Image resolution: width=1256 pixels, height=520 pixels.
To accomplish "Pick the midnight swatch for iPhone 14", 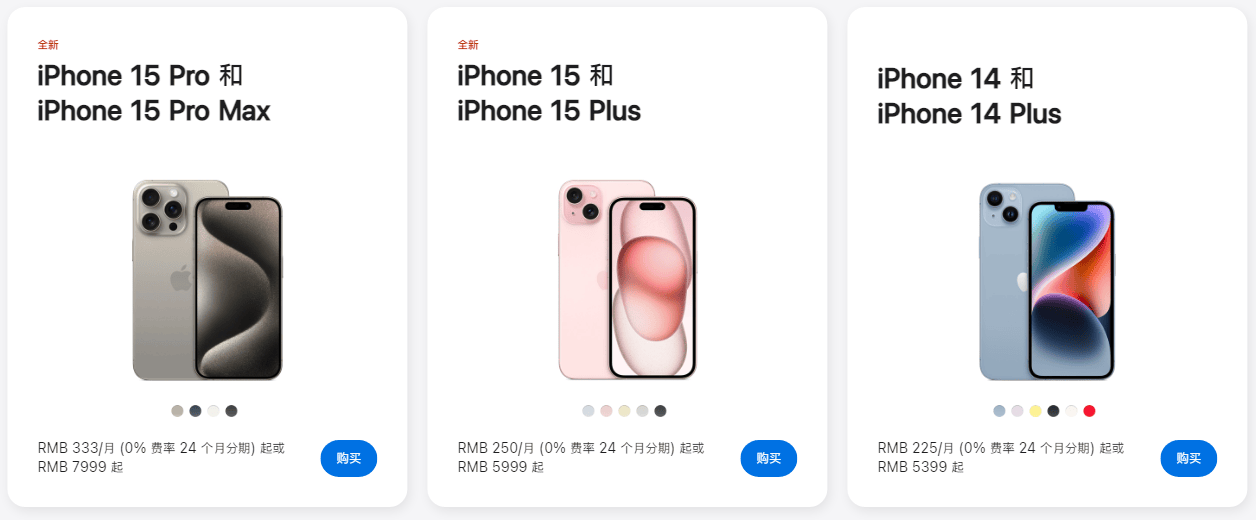I will pos(1053,411).
